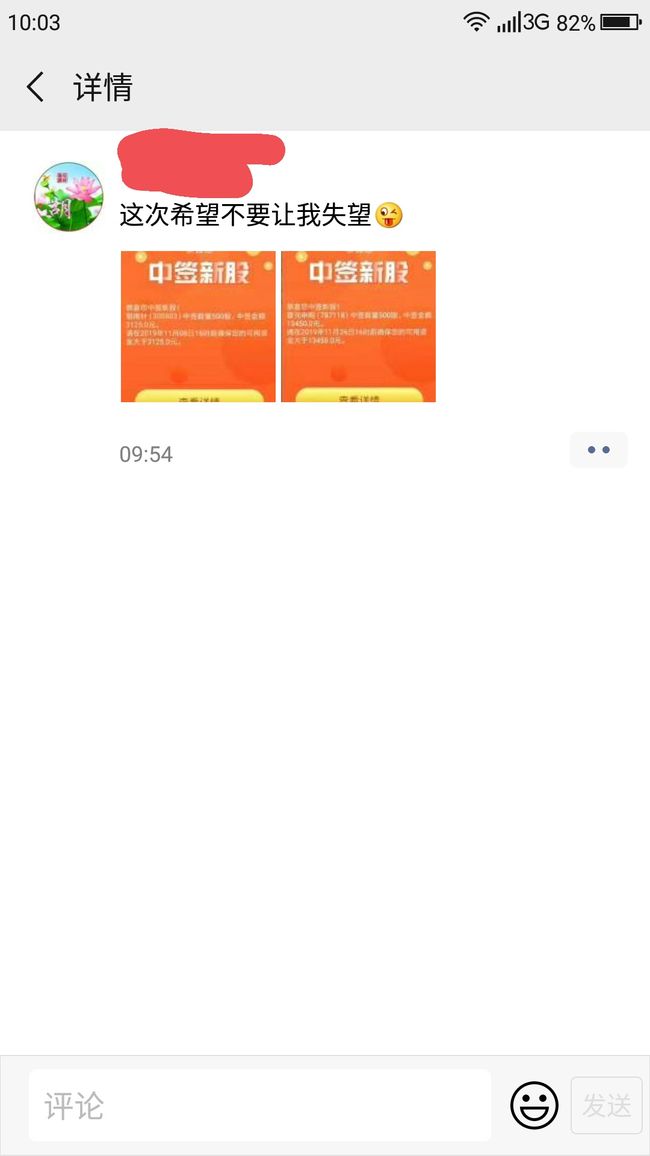The height and width of the screenshot is (1156, 650).
Task: Tap the 发送 send button
Action: point(607,1105)
